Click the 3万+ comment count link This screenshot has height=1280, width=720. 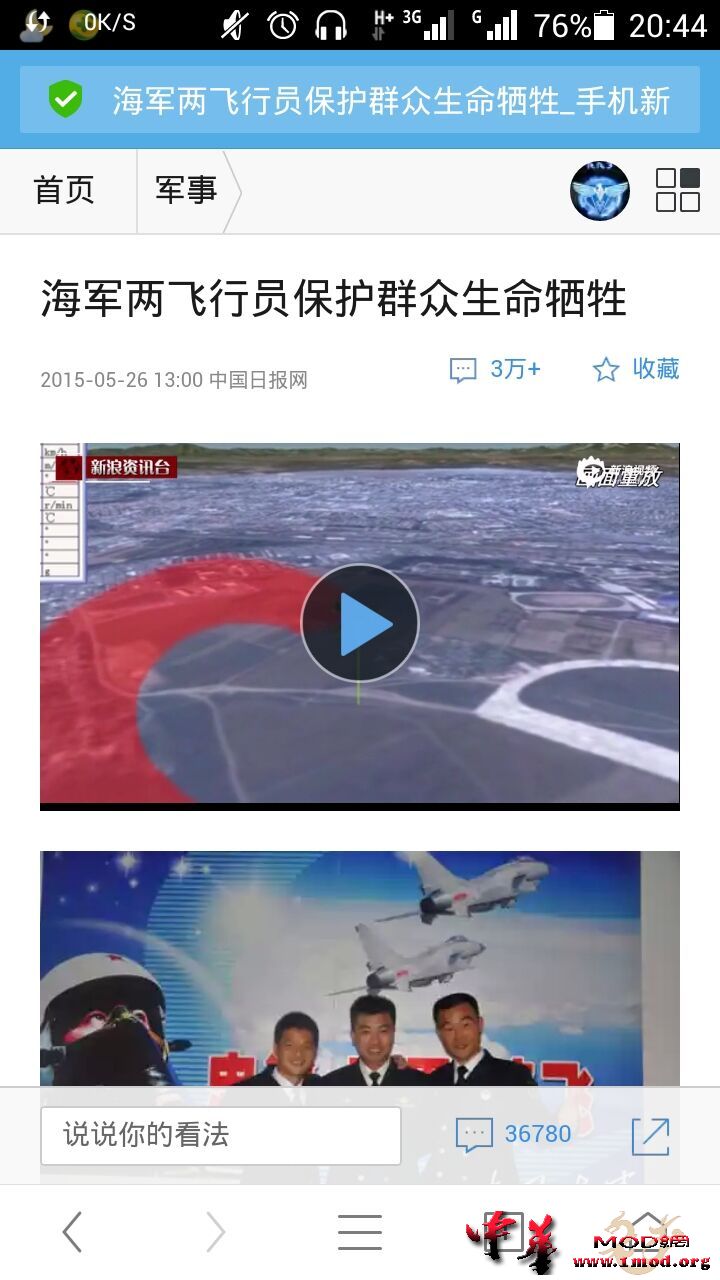(x=513, y=369)
